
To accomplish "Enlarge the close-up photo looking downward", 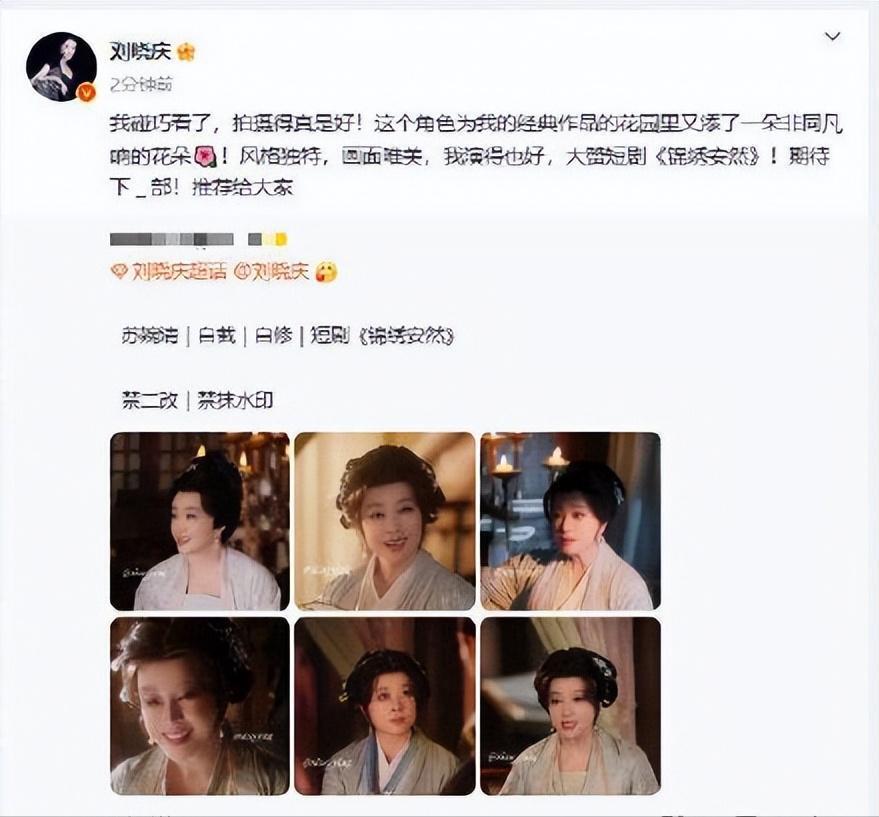I will [199, 705].
